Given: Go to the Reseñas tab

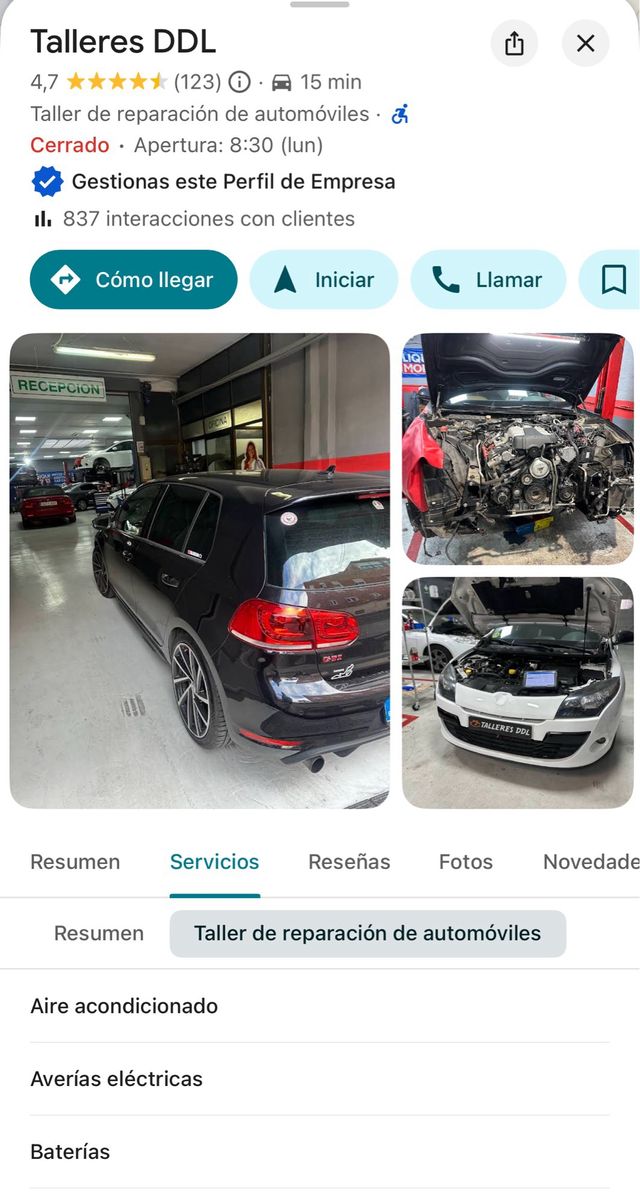Looking at the screenshot, I should point(349,862).
